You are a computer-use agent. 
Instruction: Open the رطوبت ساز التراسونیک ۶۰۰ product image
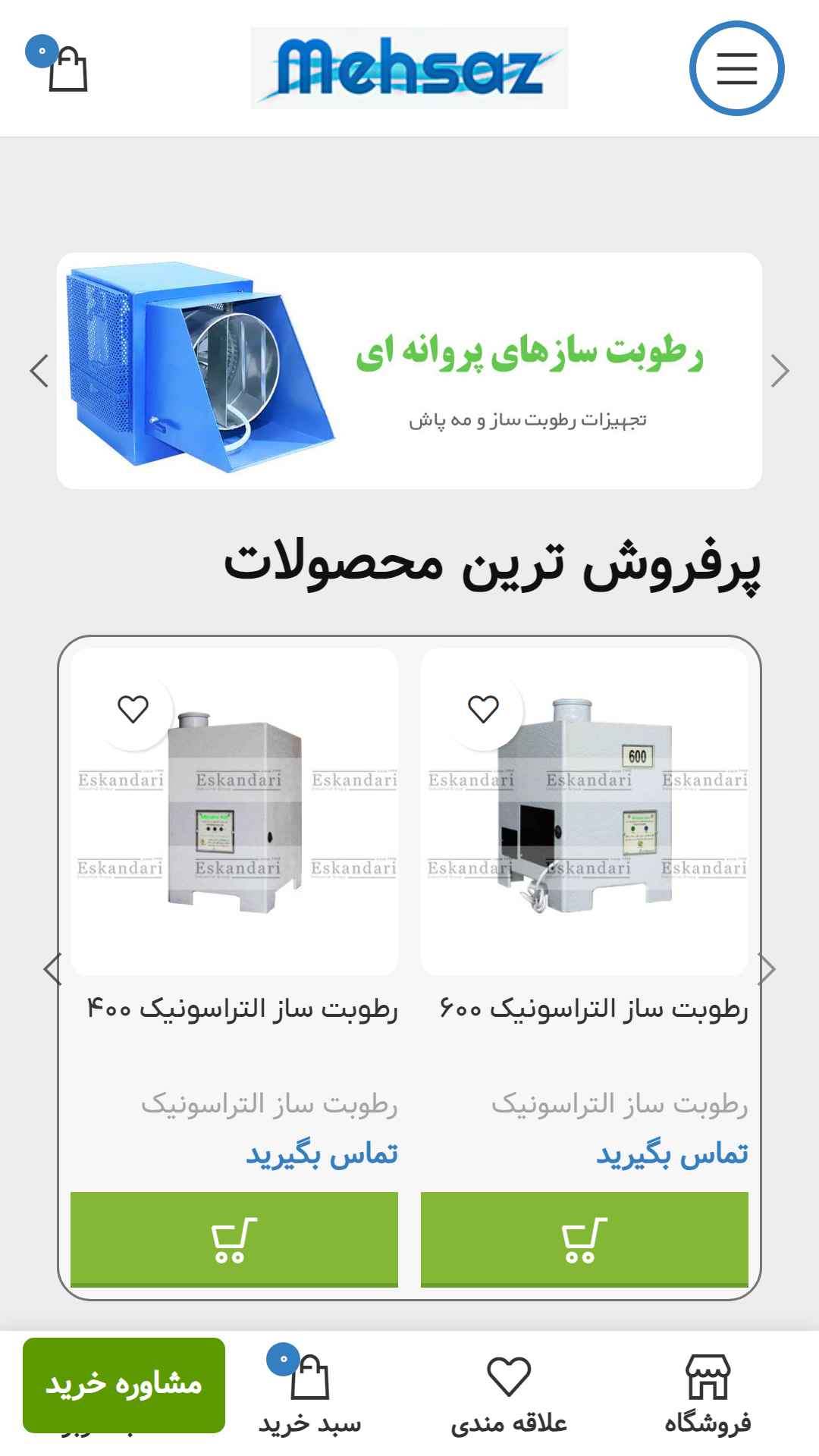pyautogui.click(x=585, y=811)
